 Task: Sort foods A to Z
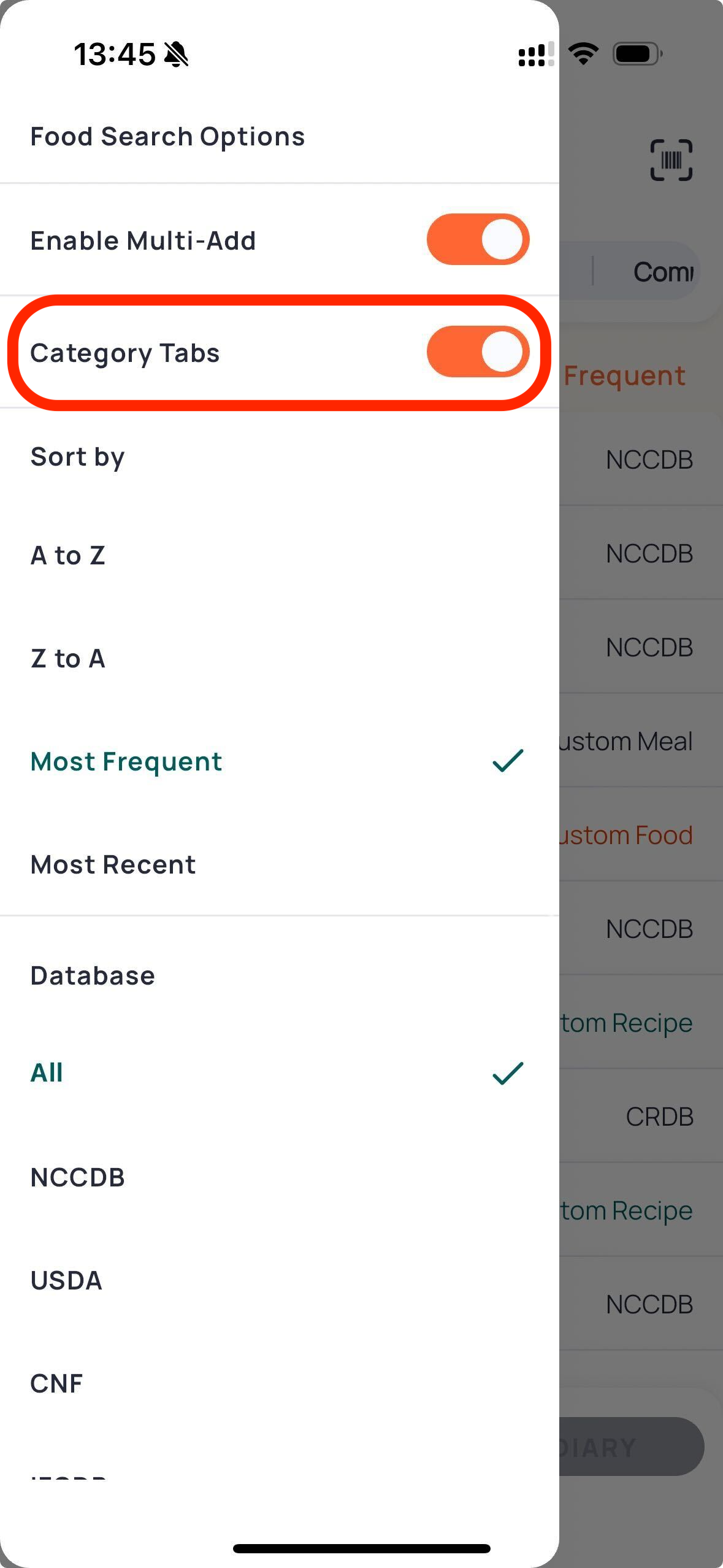click(x=280, y=555)
